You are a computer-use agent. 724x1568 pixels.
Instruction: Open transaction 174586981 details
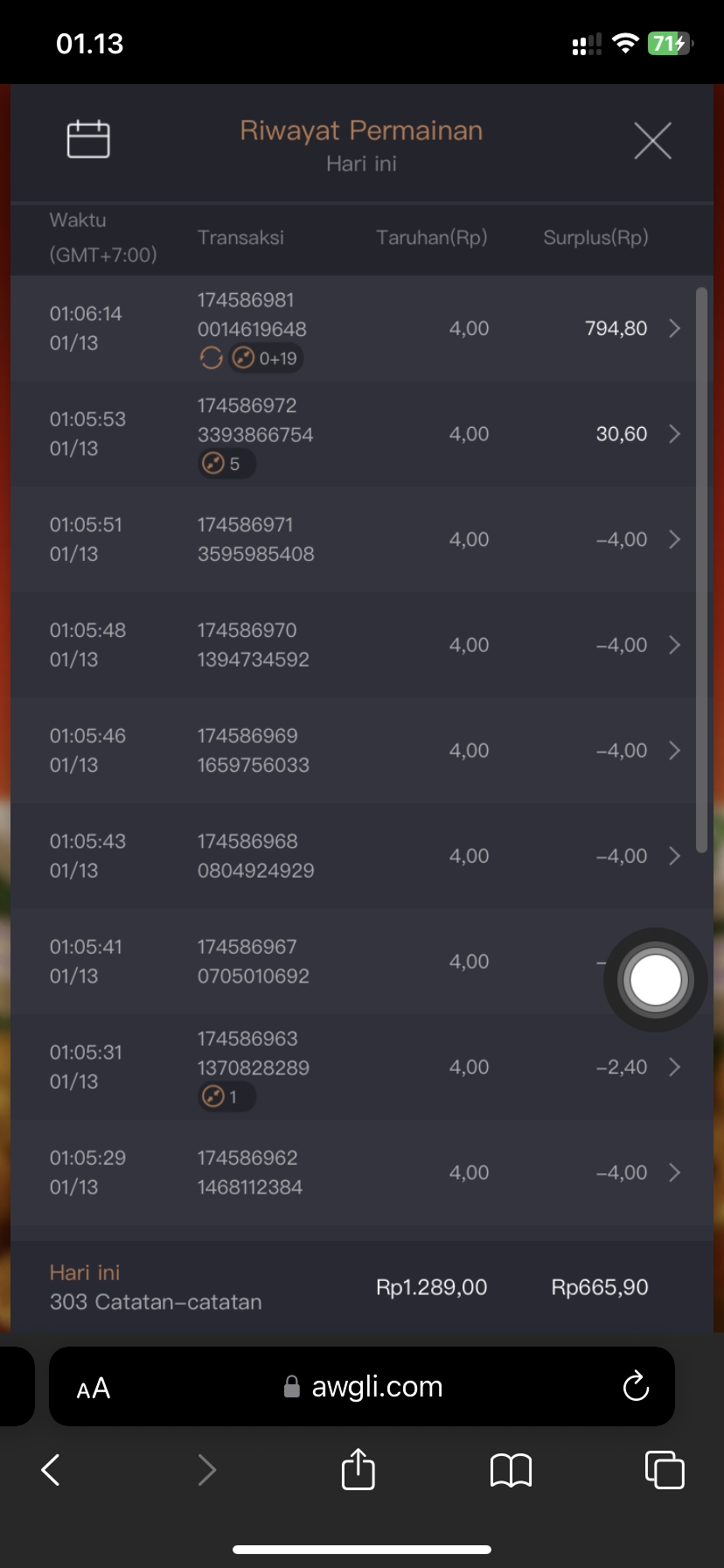674,328
